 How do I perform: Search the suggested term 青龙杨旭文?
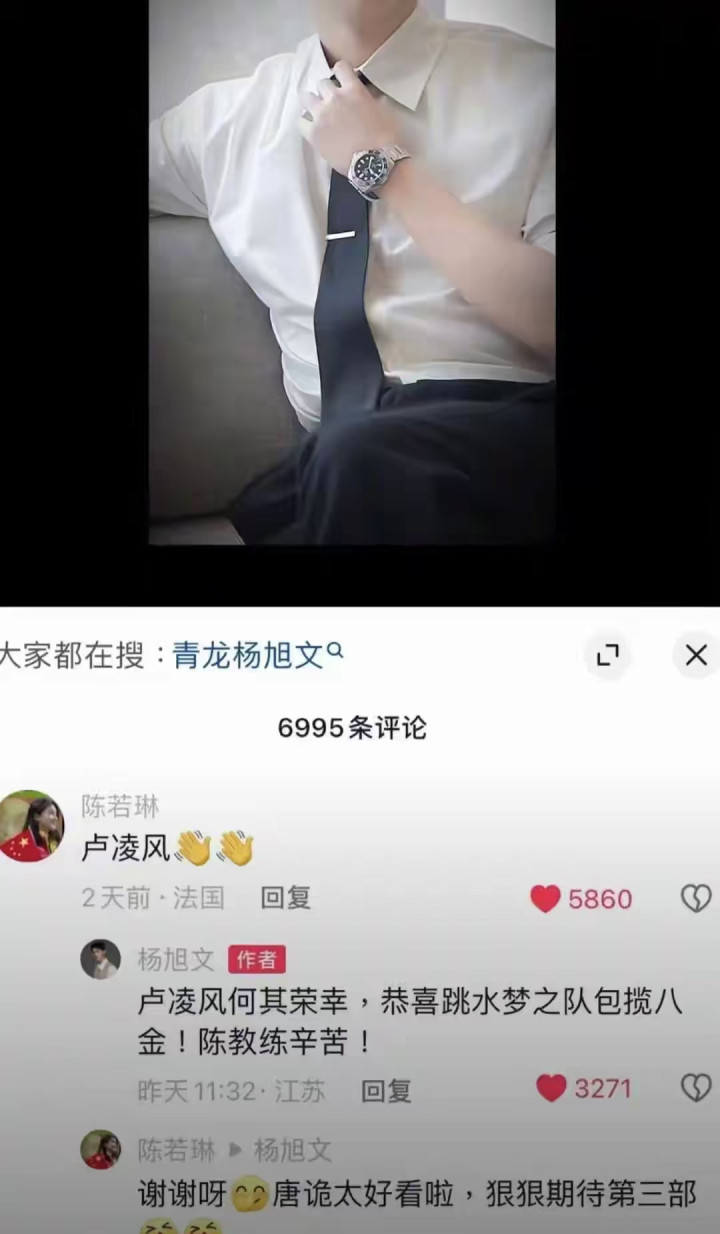(x=258, y=655)
